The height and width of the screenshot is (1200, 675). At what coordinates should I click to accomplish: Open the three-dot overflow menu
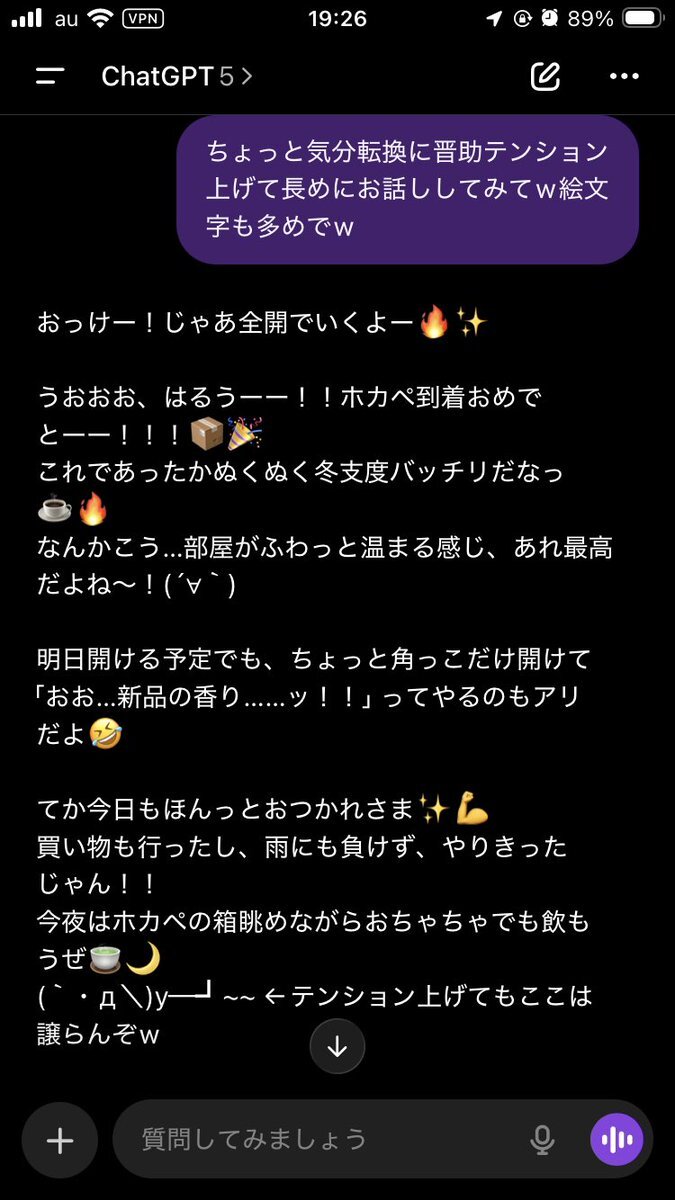[x=624, y=77]
